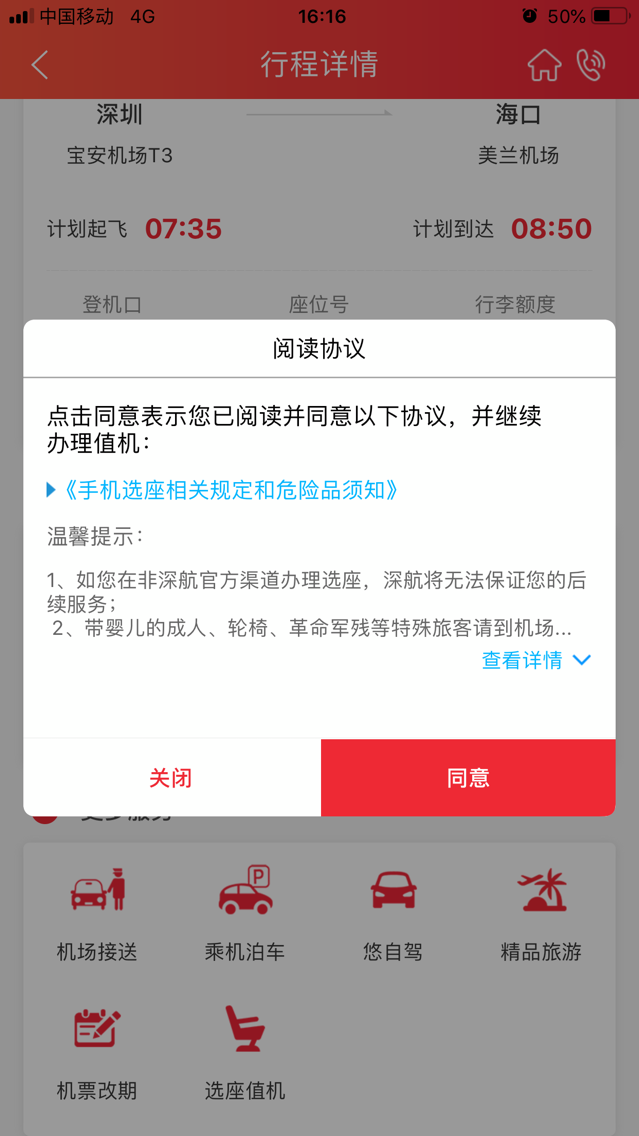Select 乘机泊车 service
639x1136 pixels.
[x=245, y=913]
